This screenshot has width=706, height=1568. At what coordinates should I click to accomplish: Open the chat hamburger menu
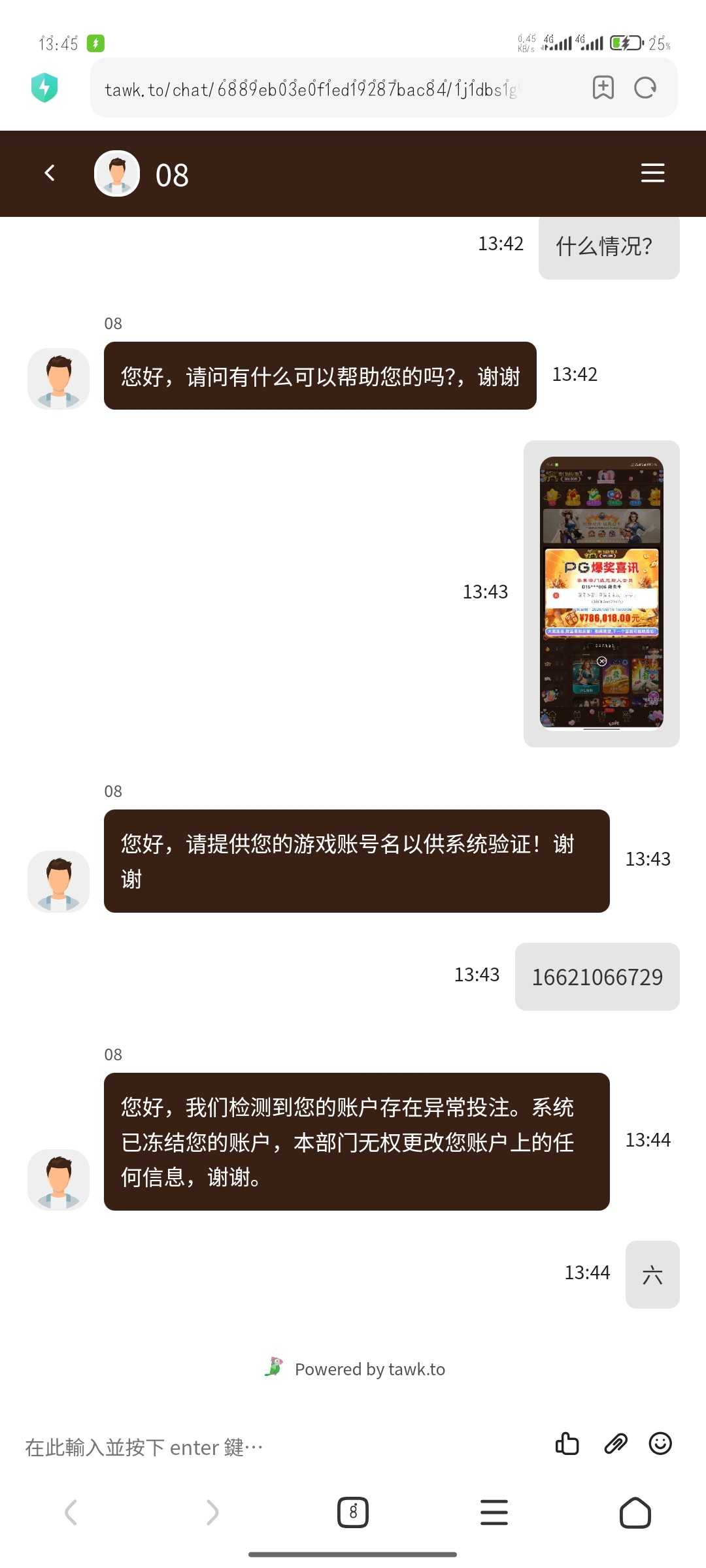point(652,173)
